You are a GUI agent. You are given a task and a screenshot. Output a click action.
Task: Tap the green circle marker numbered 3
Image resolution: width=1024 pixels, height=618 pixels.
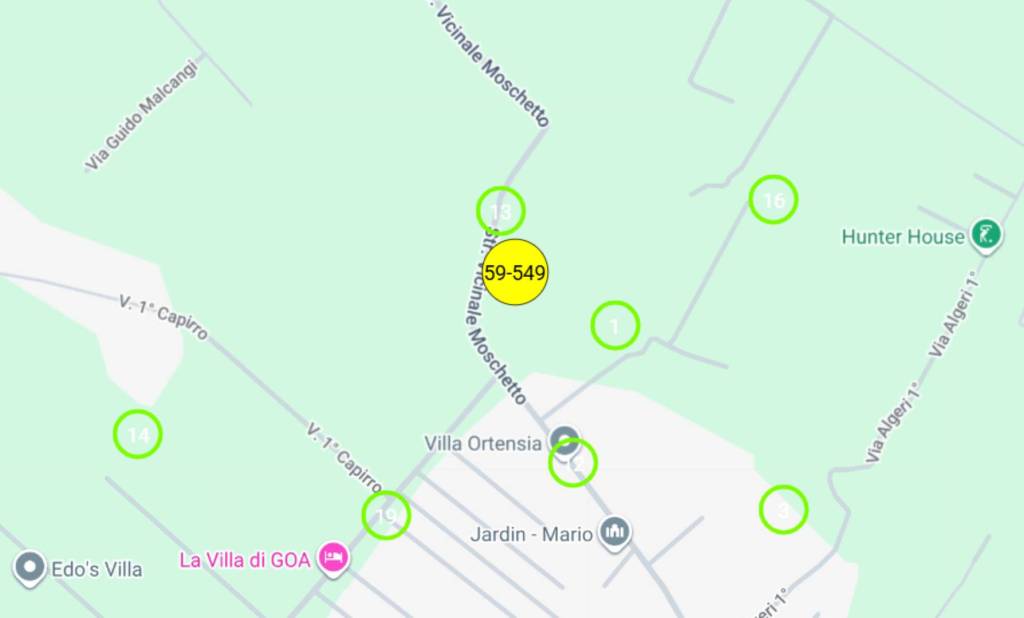pyautogui.click(x=783, y=510)
